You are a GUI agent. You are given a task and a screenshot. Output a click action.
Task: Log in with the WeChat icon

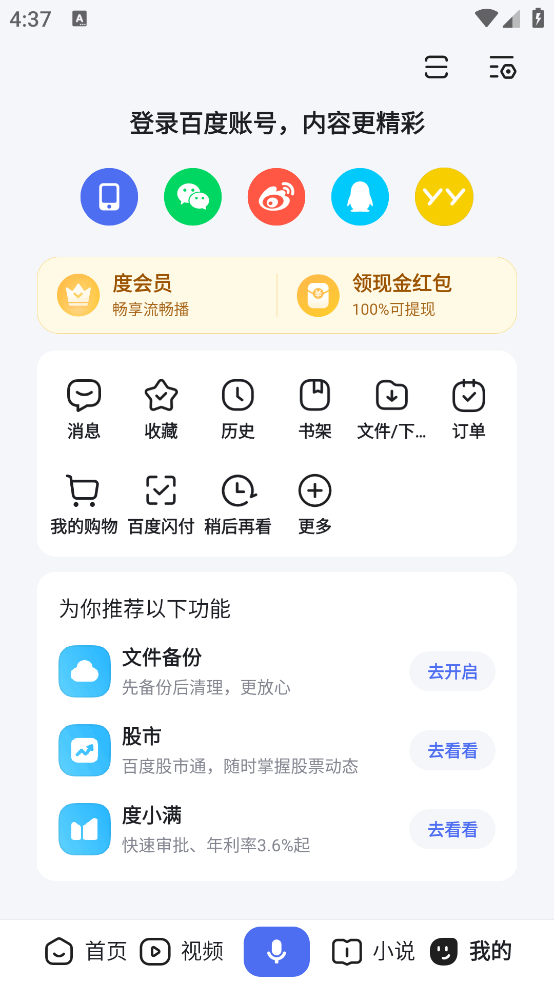[193, 197]
